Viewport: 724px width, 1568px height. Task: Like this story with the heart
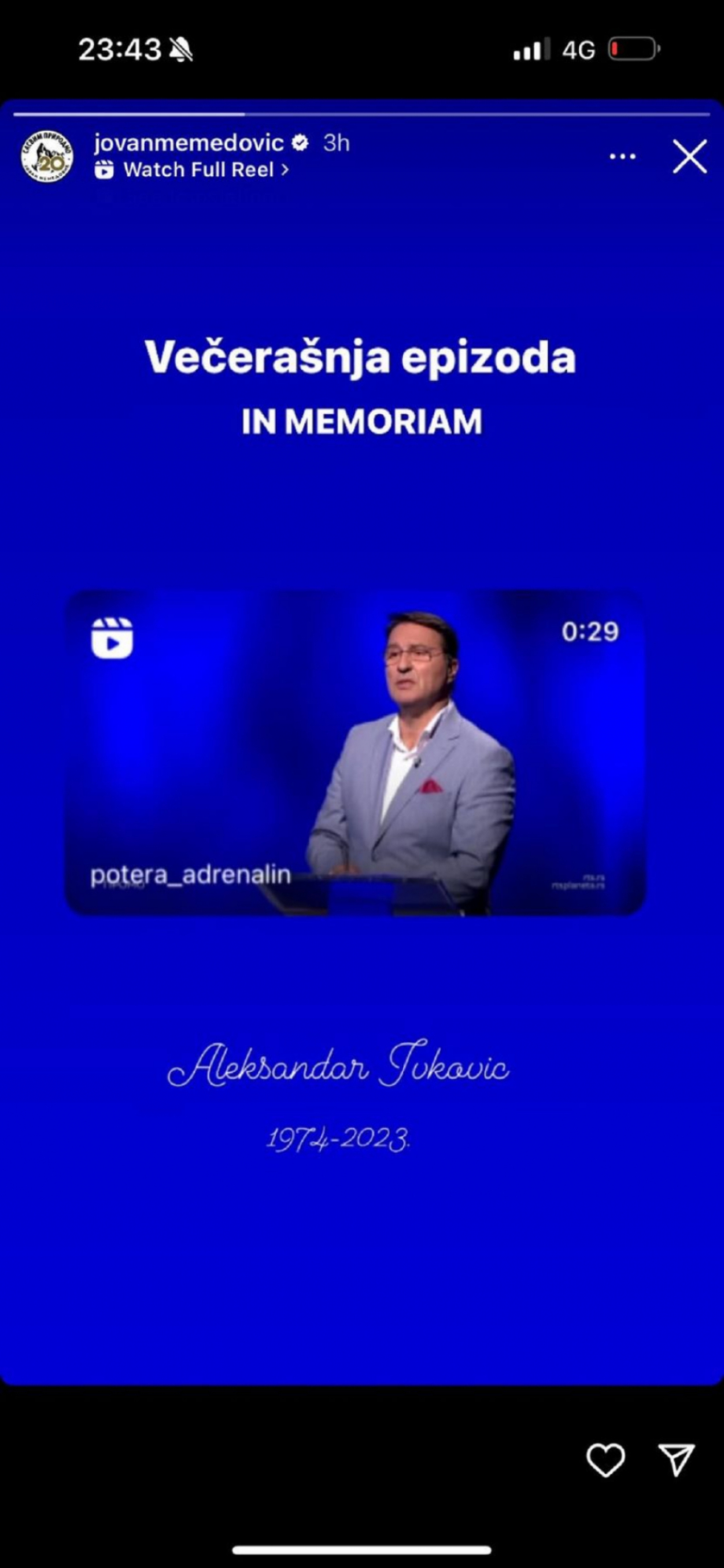(605, 1459)
